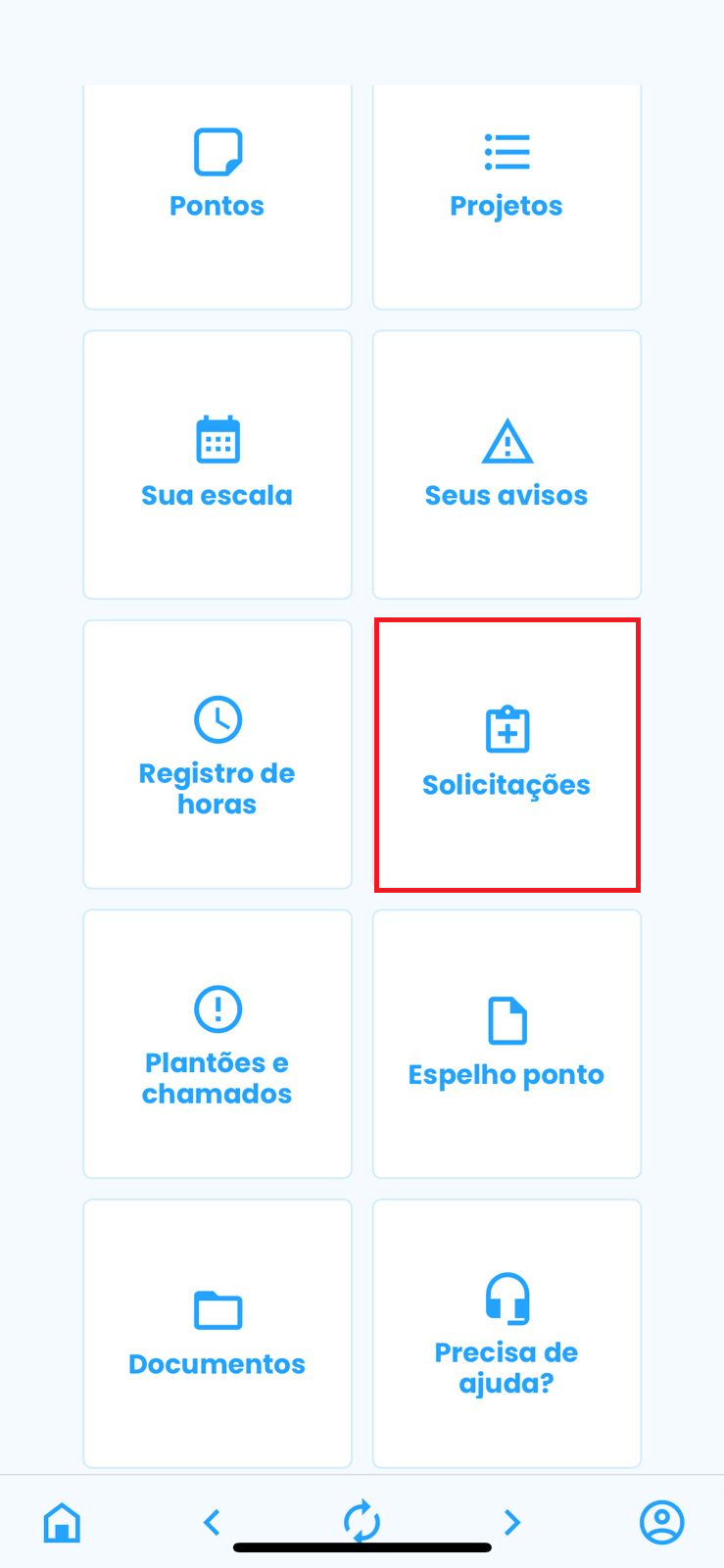This screenshot has width=724, height=1568.
Task: View Sua escala calendar tile
Action: (x=217, y=465)
